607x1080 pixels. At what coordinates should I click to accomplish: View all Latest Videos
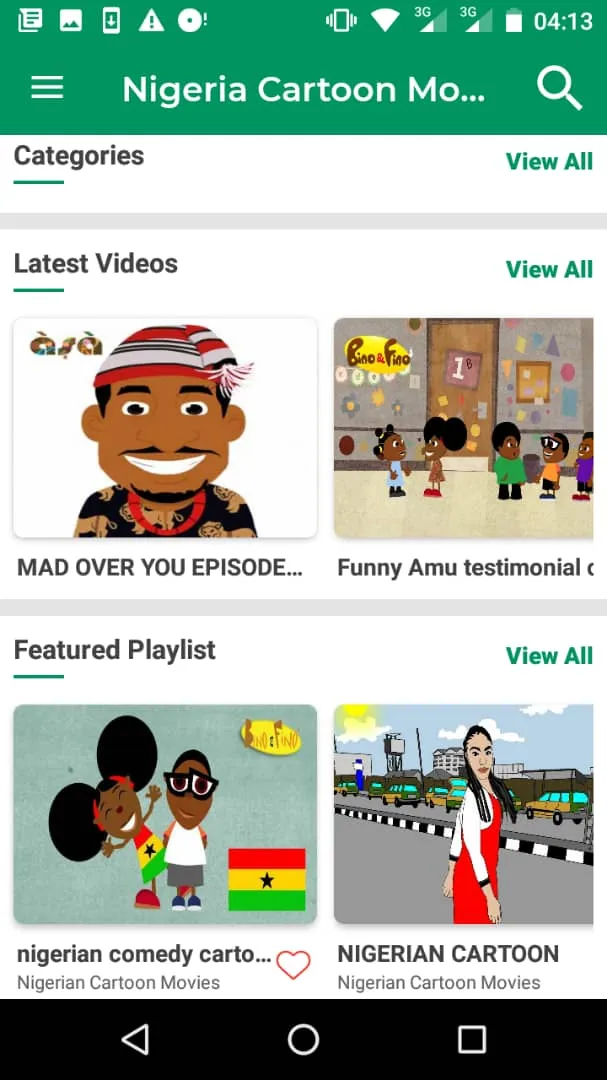tap(549, 269)
